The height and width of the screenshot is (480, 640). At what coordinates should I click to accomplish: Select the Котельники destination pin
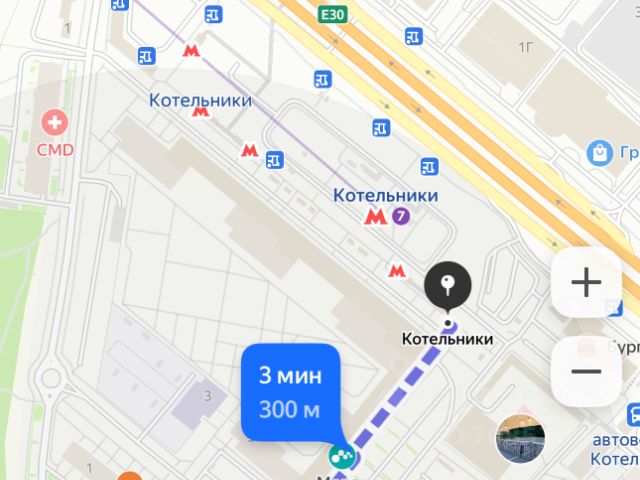(448, 288)
